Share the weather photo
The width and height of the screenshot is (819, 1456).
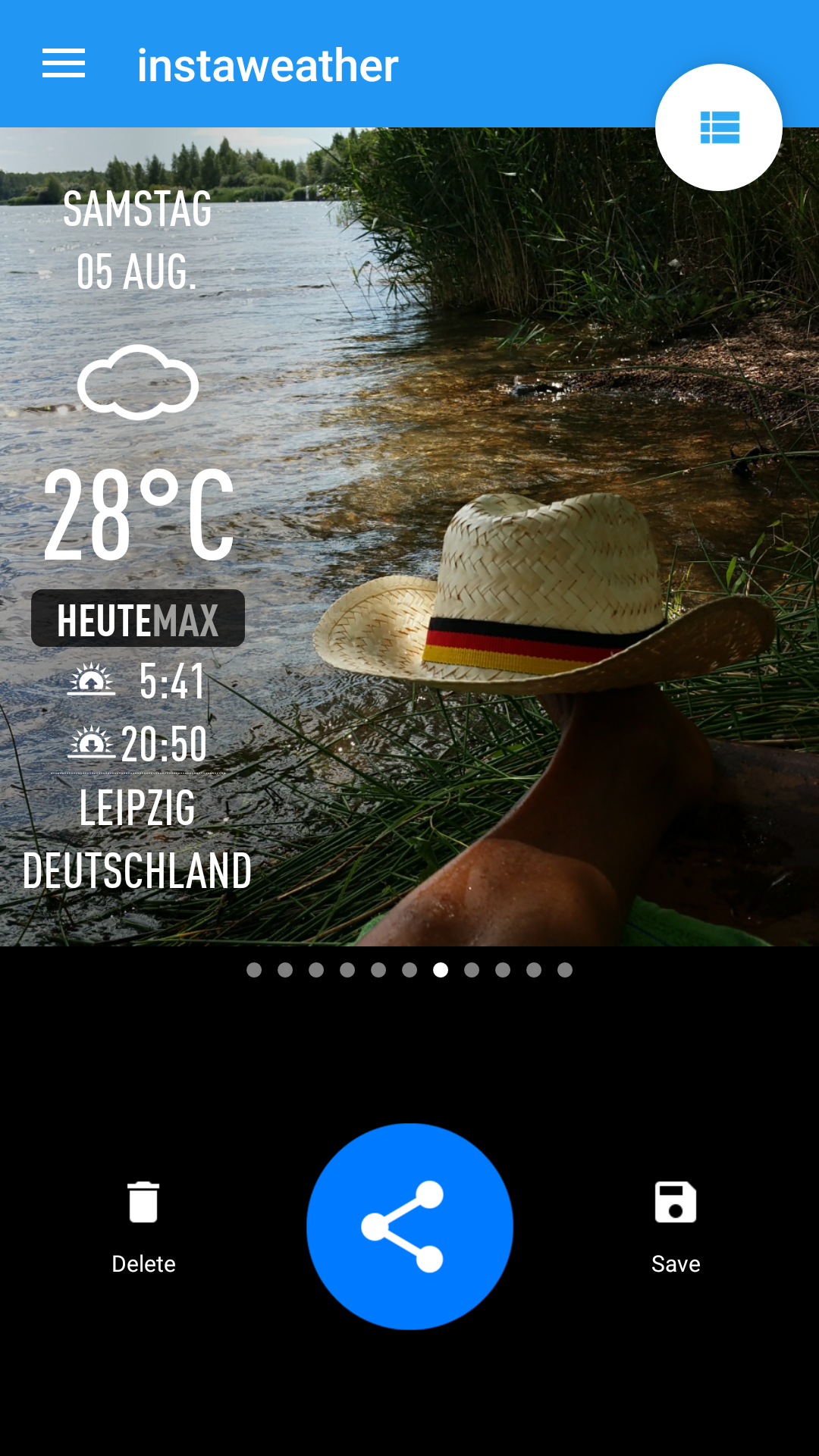pos(409,1226)
